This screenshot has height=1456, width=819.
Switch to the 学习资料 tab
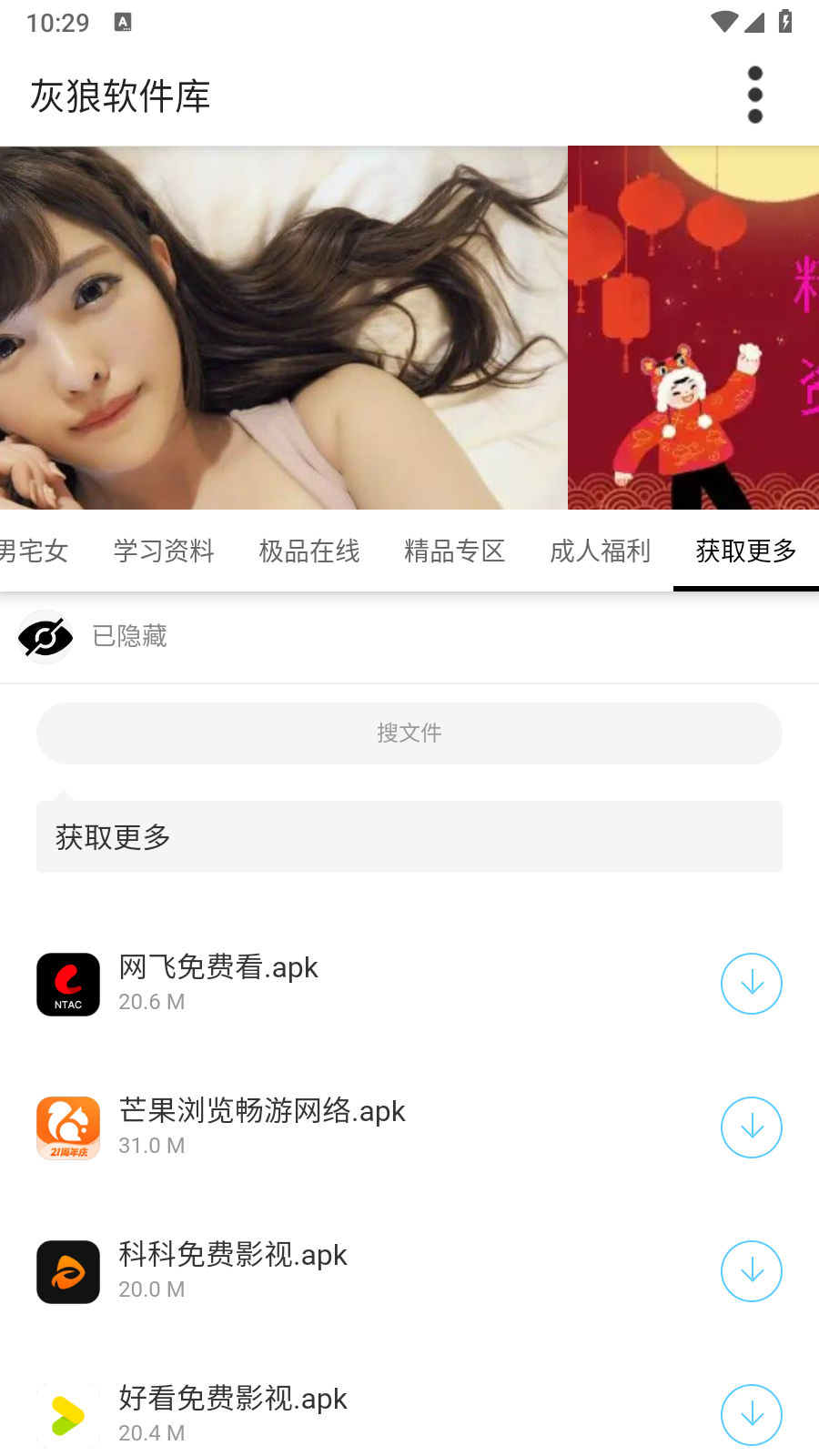162,551
